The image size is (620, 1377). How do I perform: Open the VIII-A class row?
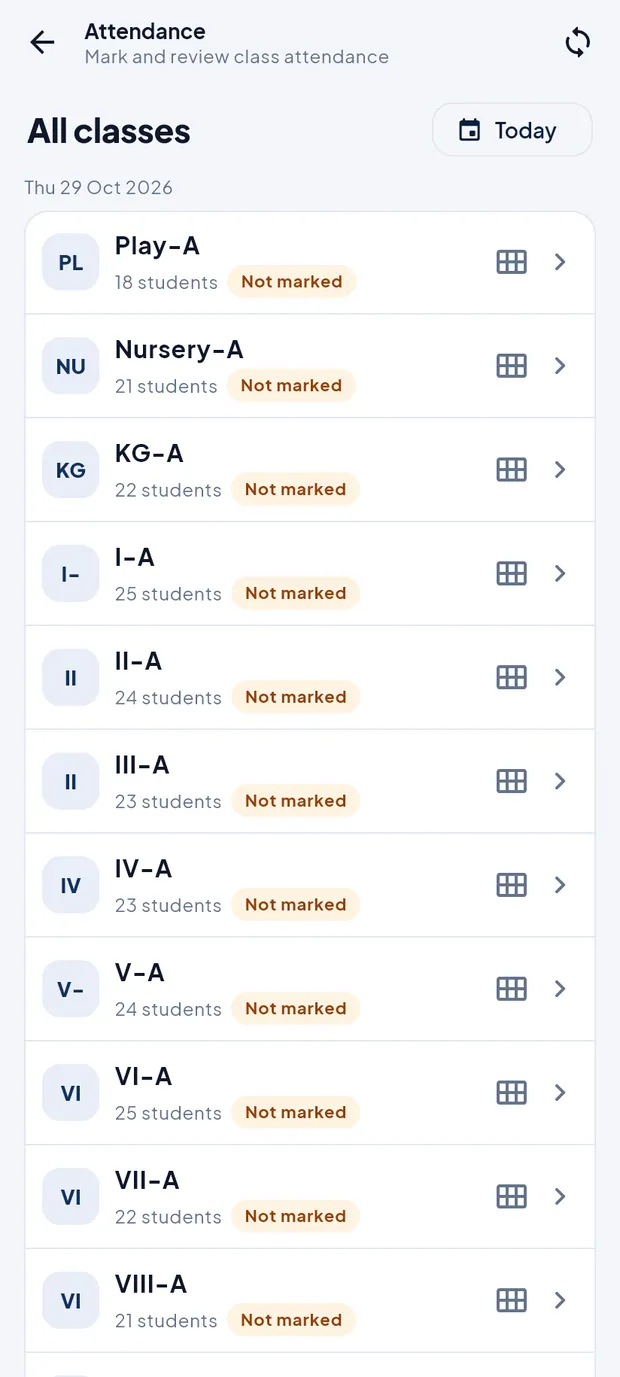point(310,1301)
